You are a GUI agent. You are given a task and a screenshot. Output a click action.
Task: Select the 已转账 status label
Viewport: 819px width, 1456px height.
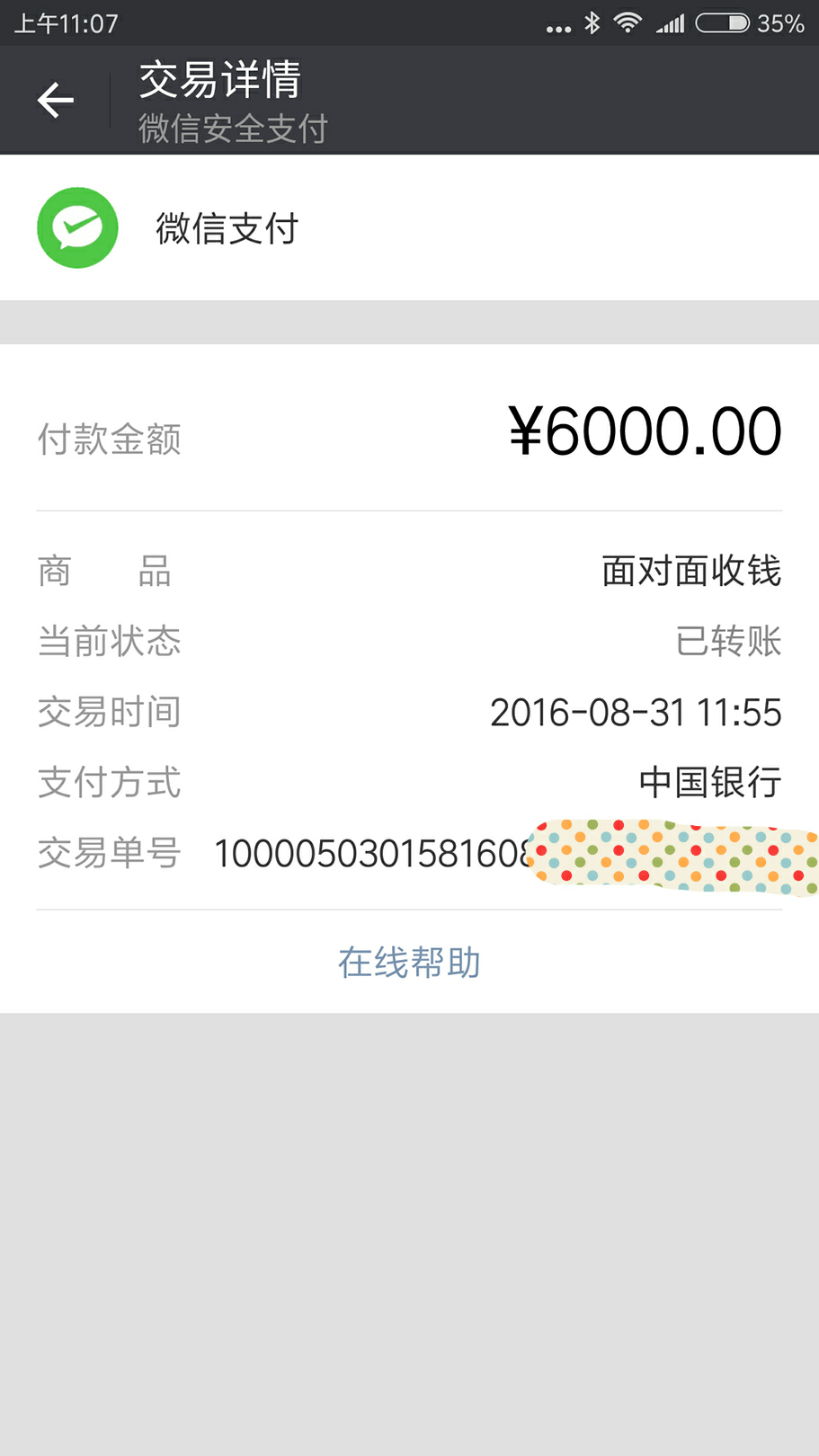(x=728, y=641)
